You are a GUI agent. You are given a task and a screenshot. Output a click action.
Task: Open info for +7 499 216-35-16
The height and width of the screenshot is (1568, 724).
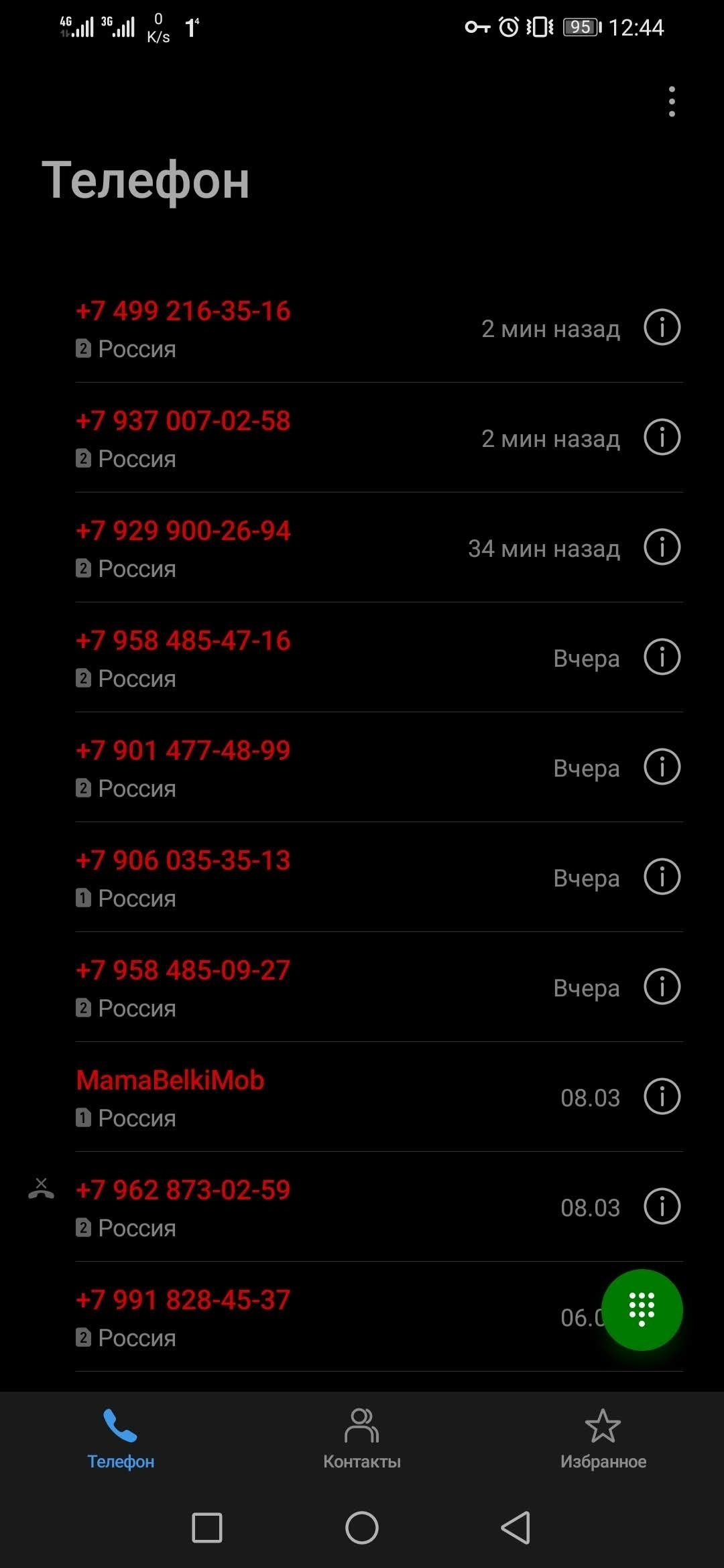pos(662,328)
